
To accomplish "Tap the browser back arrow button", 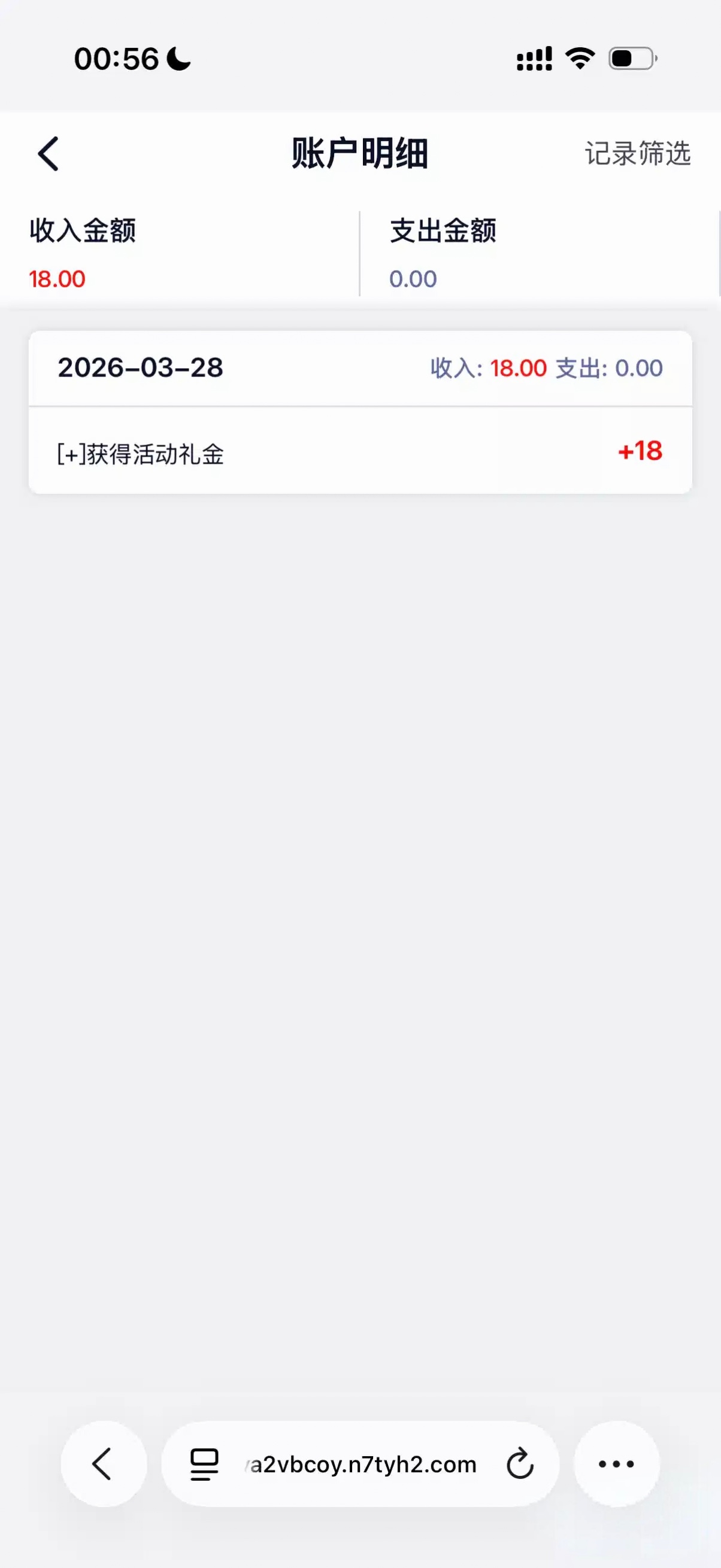I will (103, 1464).
